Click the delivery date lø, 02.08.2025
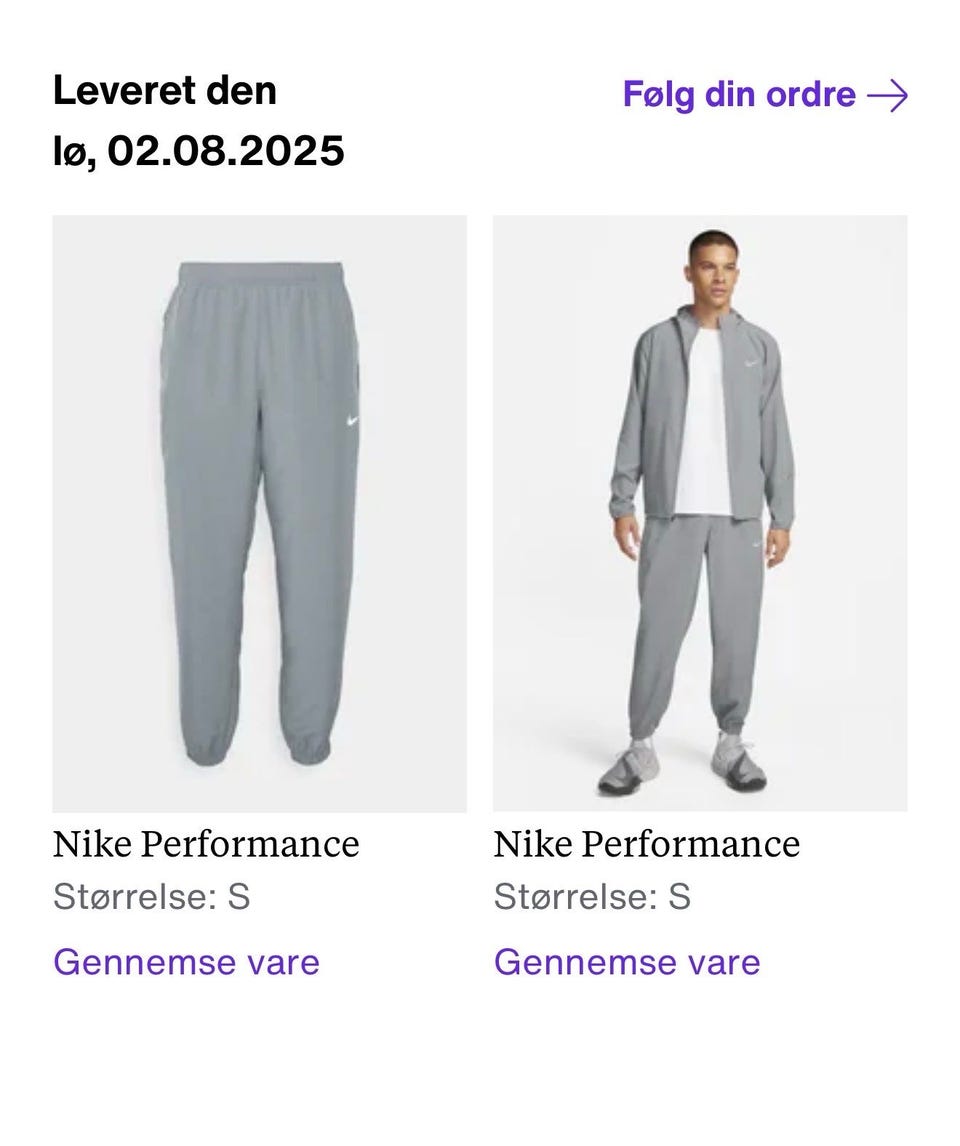960x1146 pixels. [197, 152]
